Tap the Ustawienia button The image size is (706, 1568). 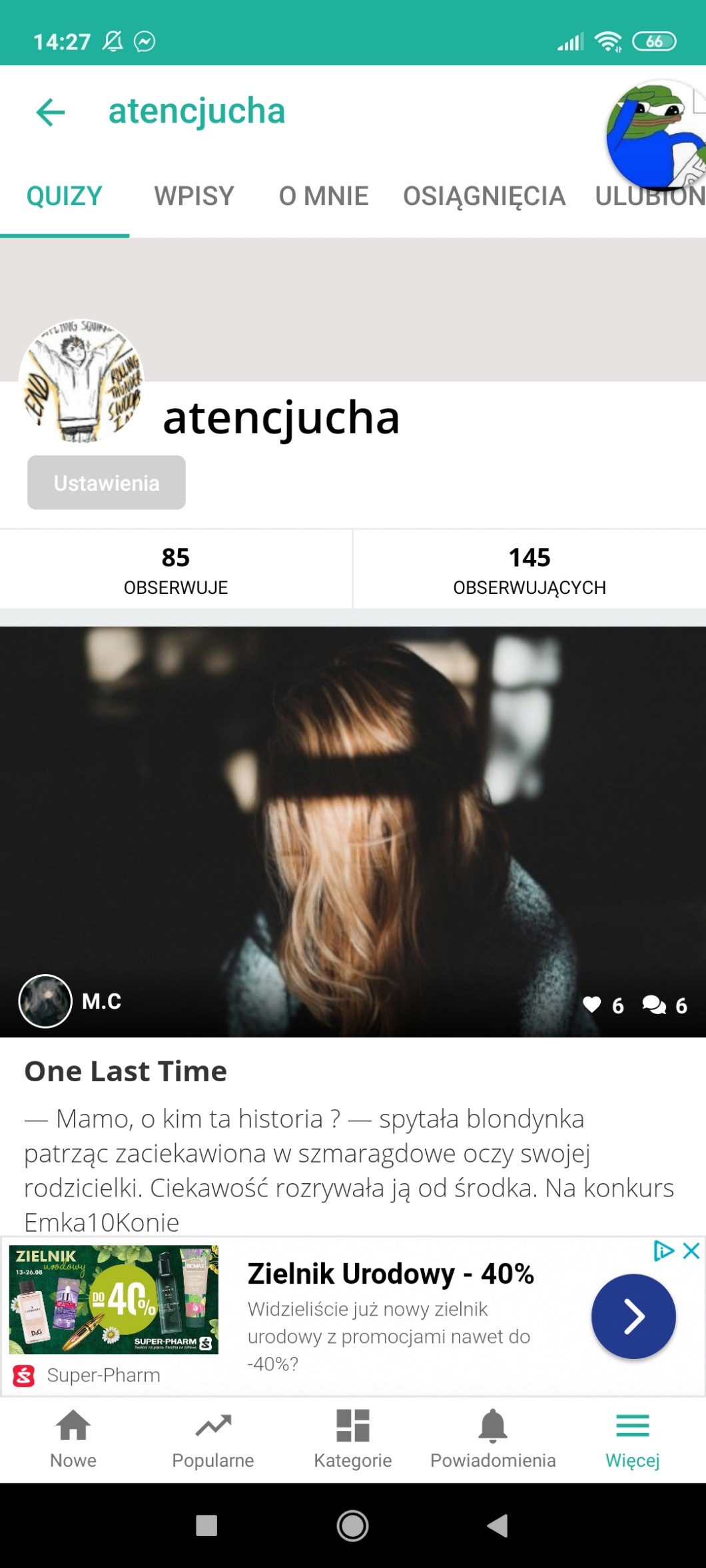(x=107, y=483)
